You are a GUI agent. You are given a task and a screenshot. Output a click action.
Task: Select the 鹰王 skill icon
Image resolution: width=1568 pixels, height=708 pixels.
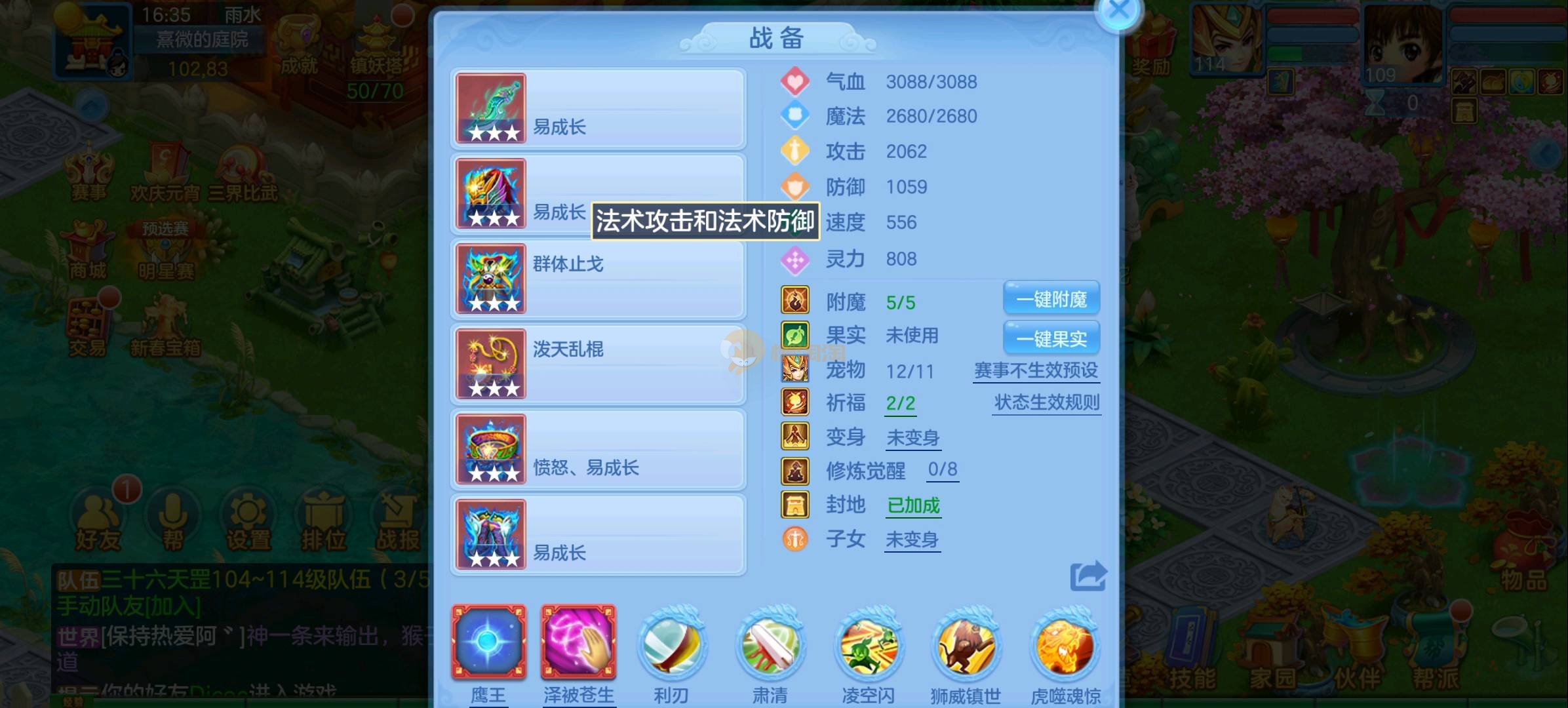[489, 643]
